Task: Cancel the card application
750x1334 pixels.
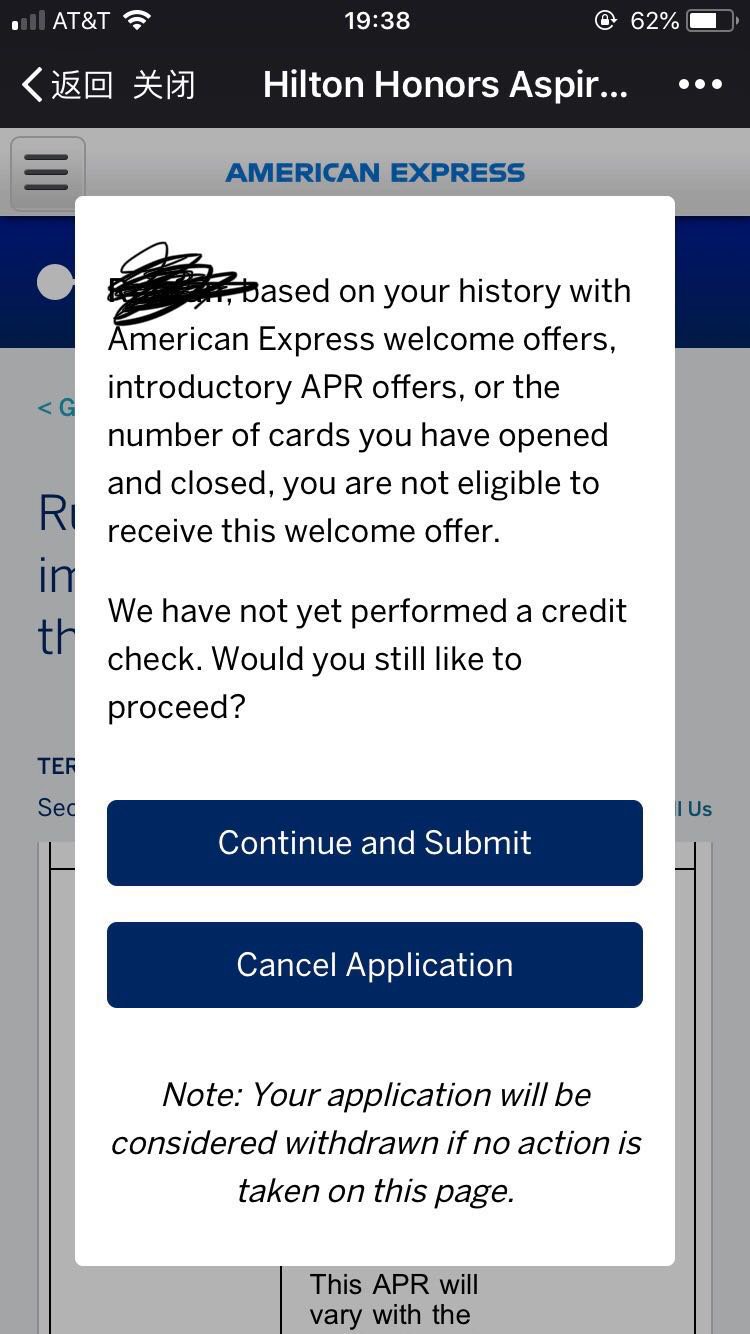Action: point(374,964)
